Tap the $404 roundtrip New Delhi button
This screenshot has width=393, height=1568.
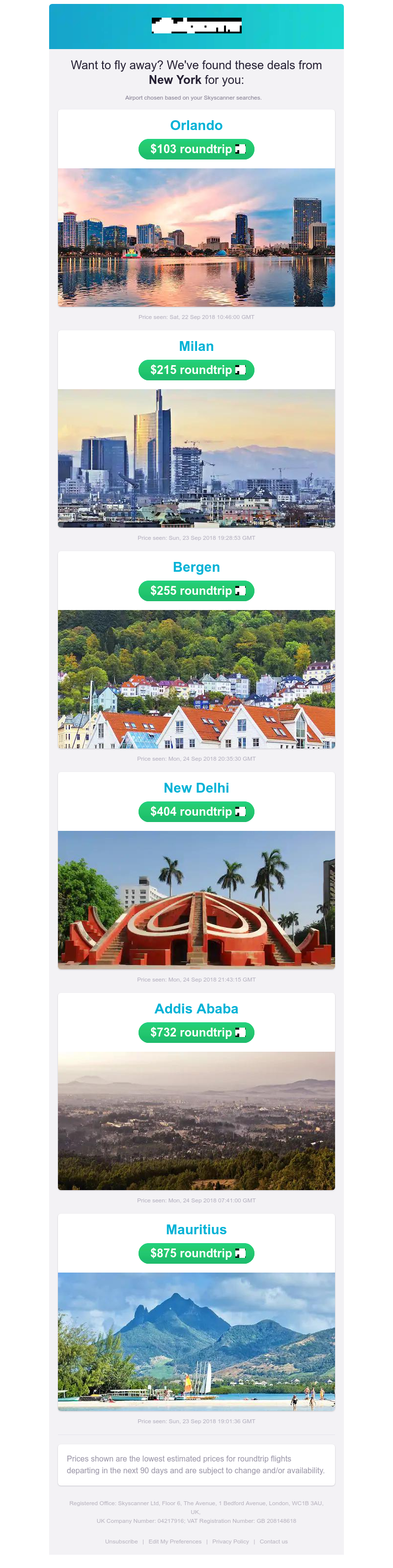coord(196,811)
